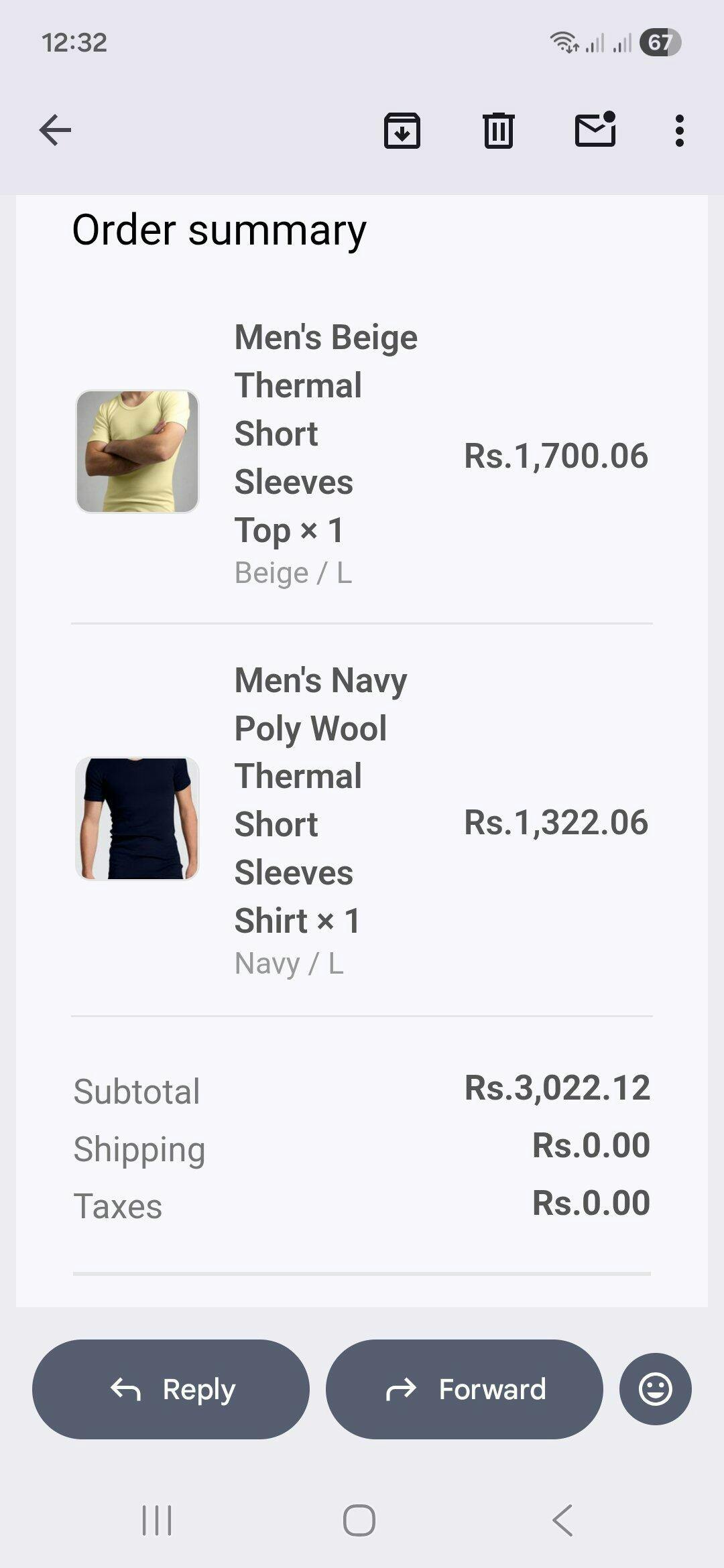The width and height of the screenshot is (724, 1568).
Task: Show recent apps
Action: pyautogui.click(x=157, y=1520)
